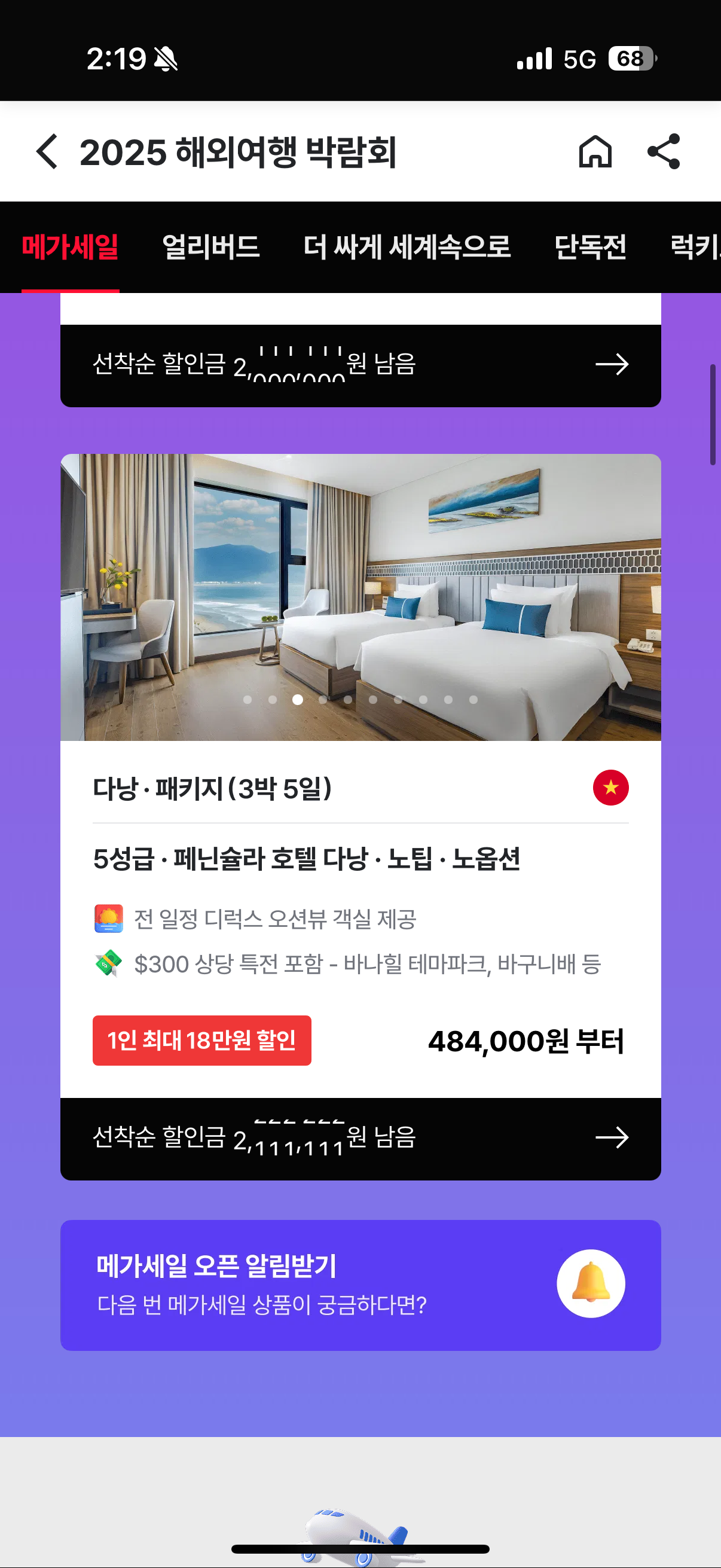Switch to 더 싸게 세계속으로 tab
Viewport: 721px width, 1568px height.
click(x=407, y=247)
